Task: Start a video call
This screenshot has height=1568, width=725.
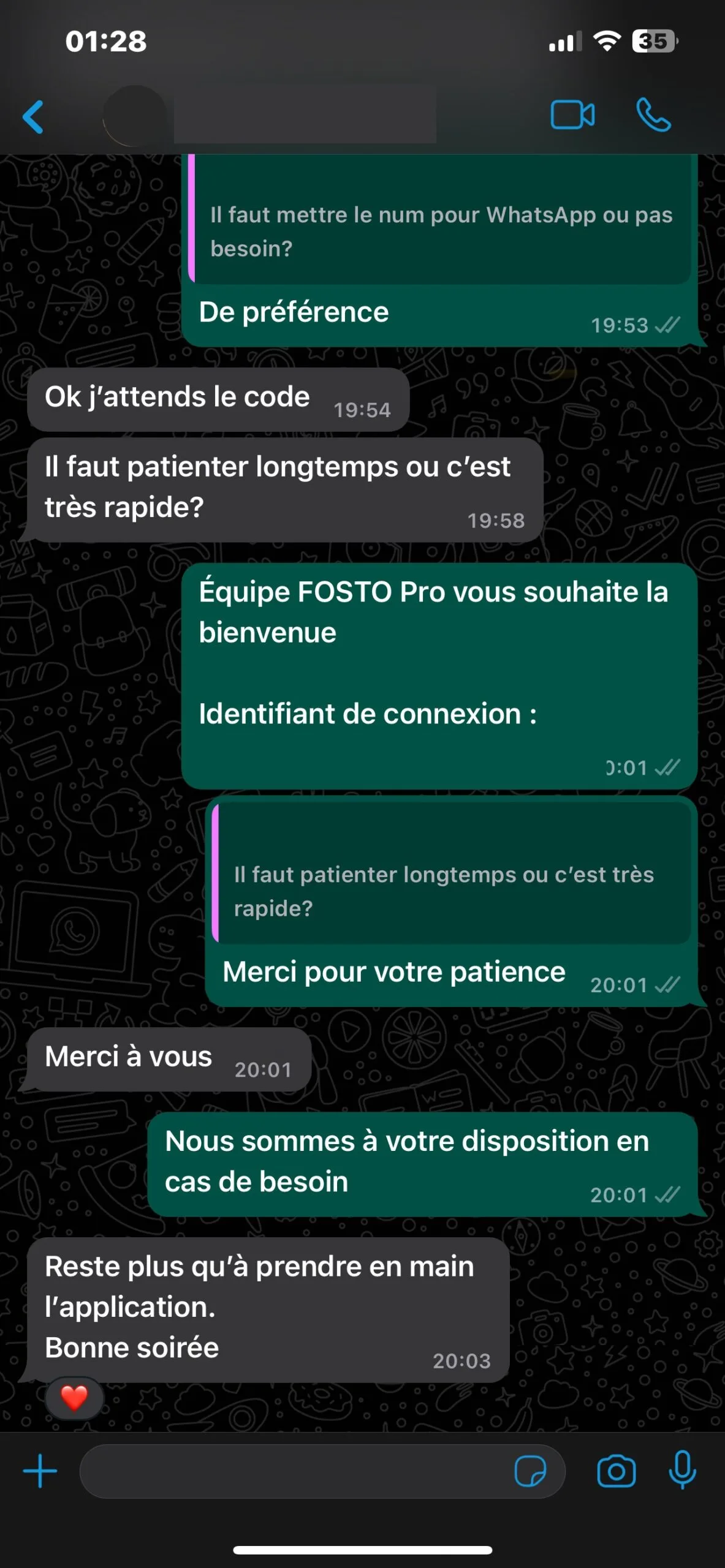Action: [x=573, y=115]
